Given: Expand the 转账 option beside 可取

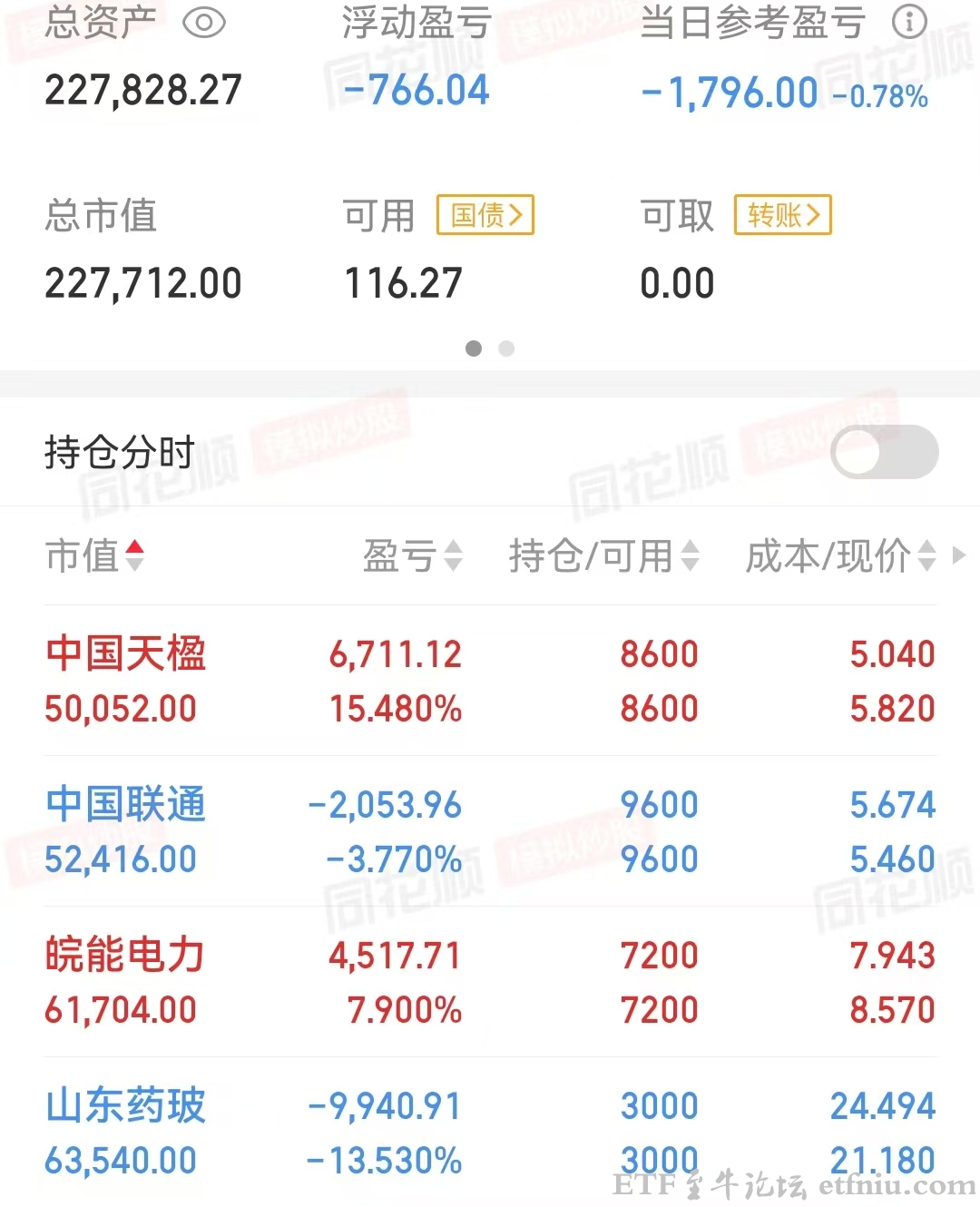Looking at the screenshot, I should (x=781, y=214).
